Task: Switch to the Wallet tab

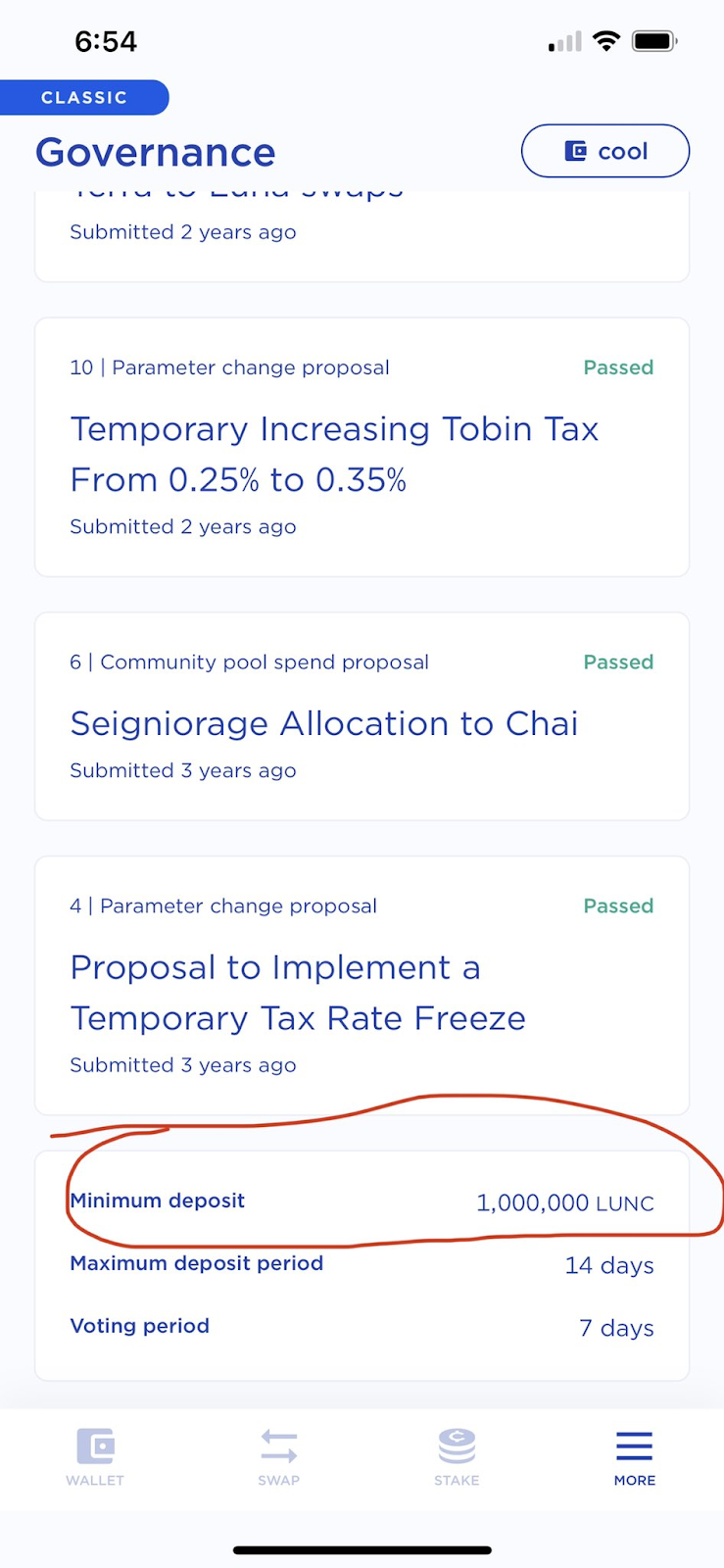Action: [95, 1456]
